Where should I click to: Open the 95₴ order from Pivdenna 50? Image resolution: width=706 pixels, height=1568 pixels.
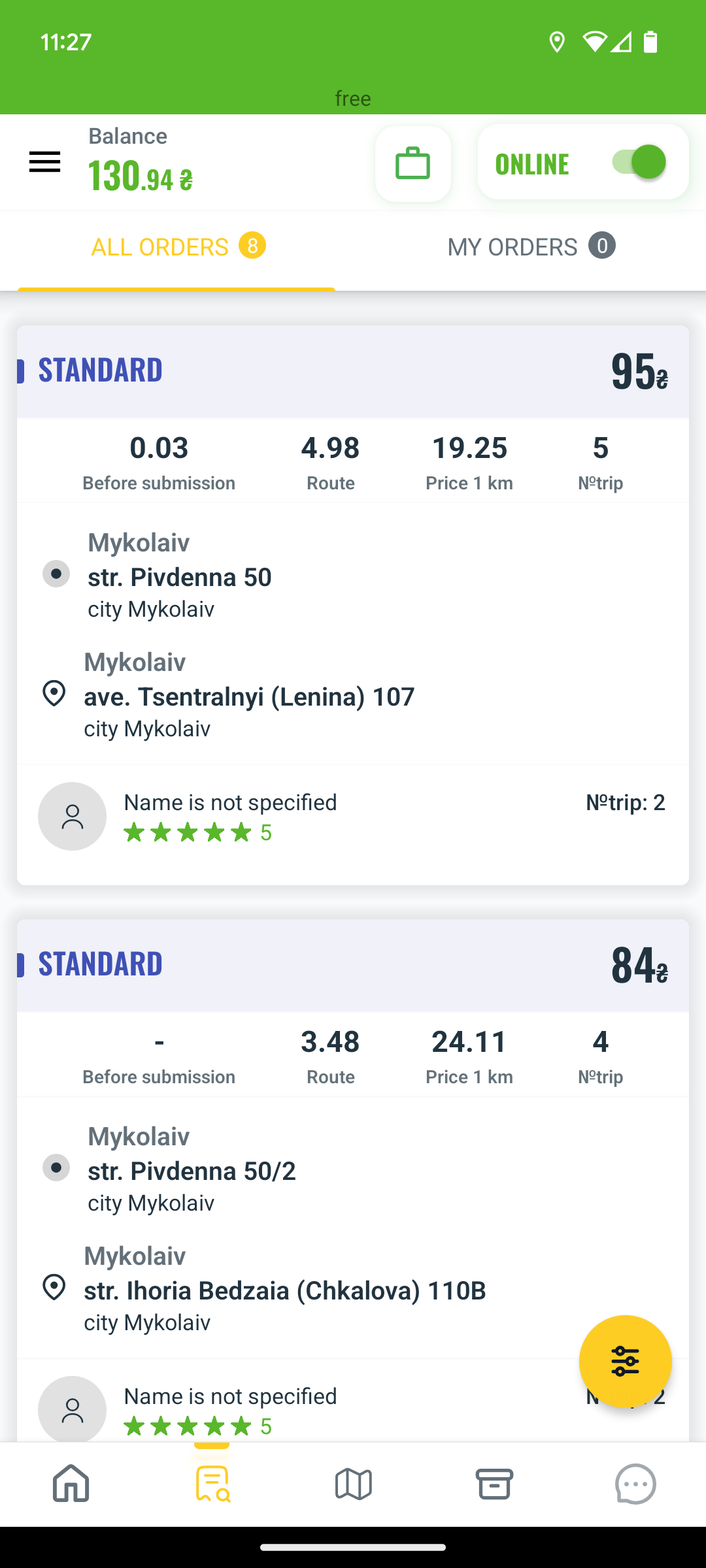353,605
